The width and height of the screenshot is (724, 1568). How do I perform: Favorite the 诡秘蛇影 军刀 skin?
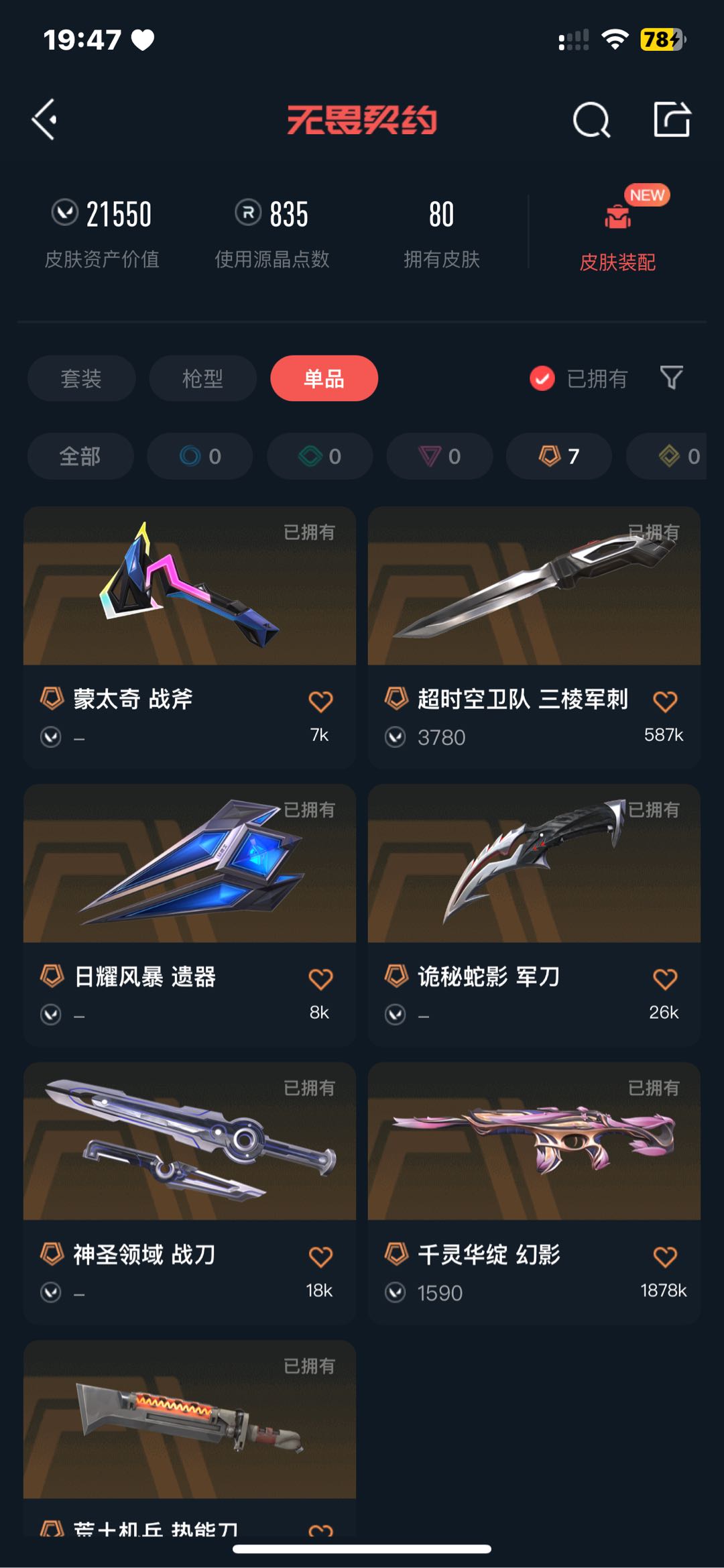[x=664, y=979]
